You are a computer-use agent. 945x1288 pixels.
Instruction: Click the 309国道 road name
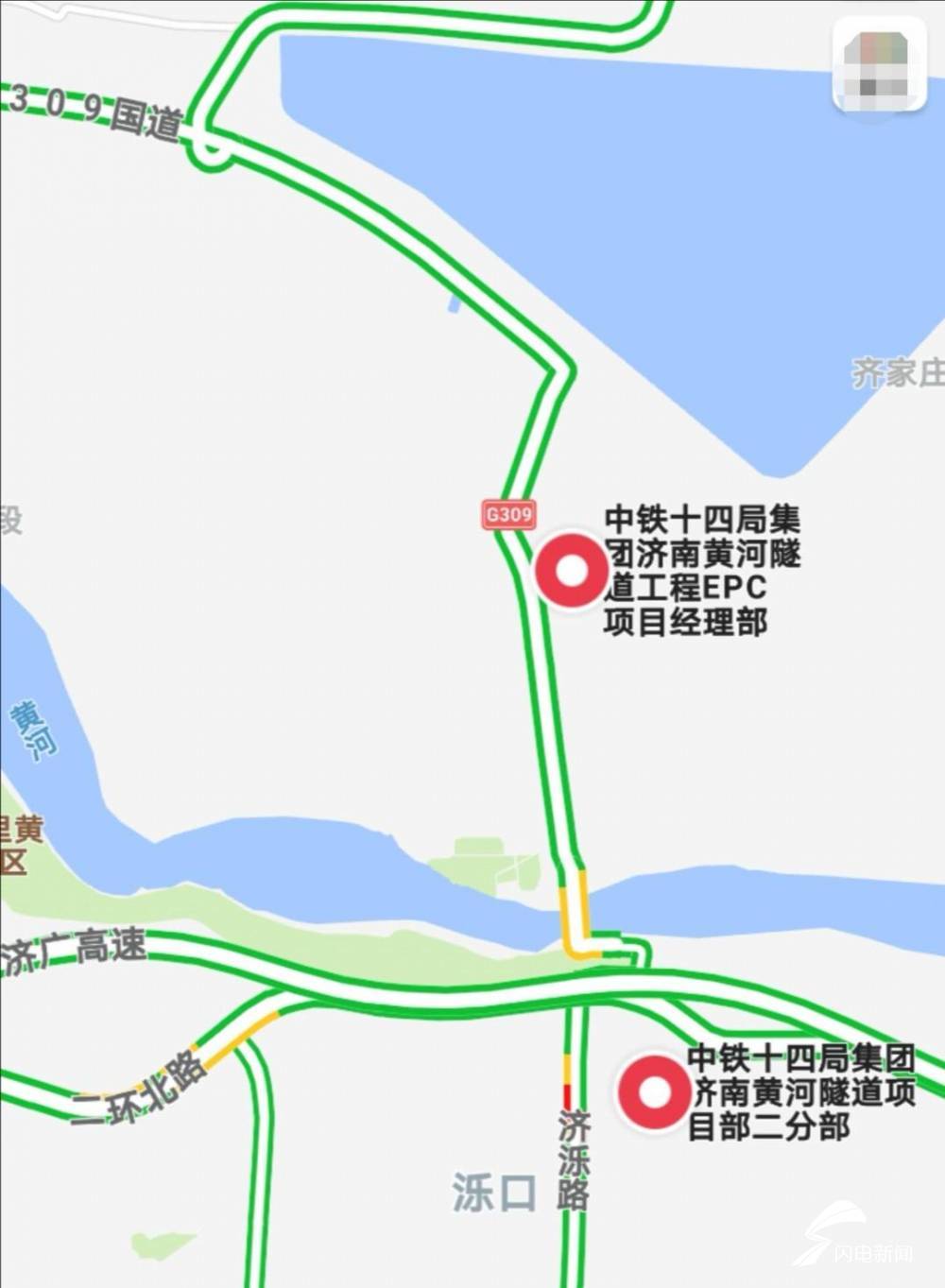pos(94,109)
